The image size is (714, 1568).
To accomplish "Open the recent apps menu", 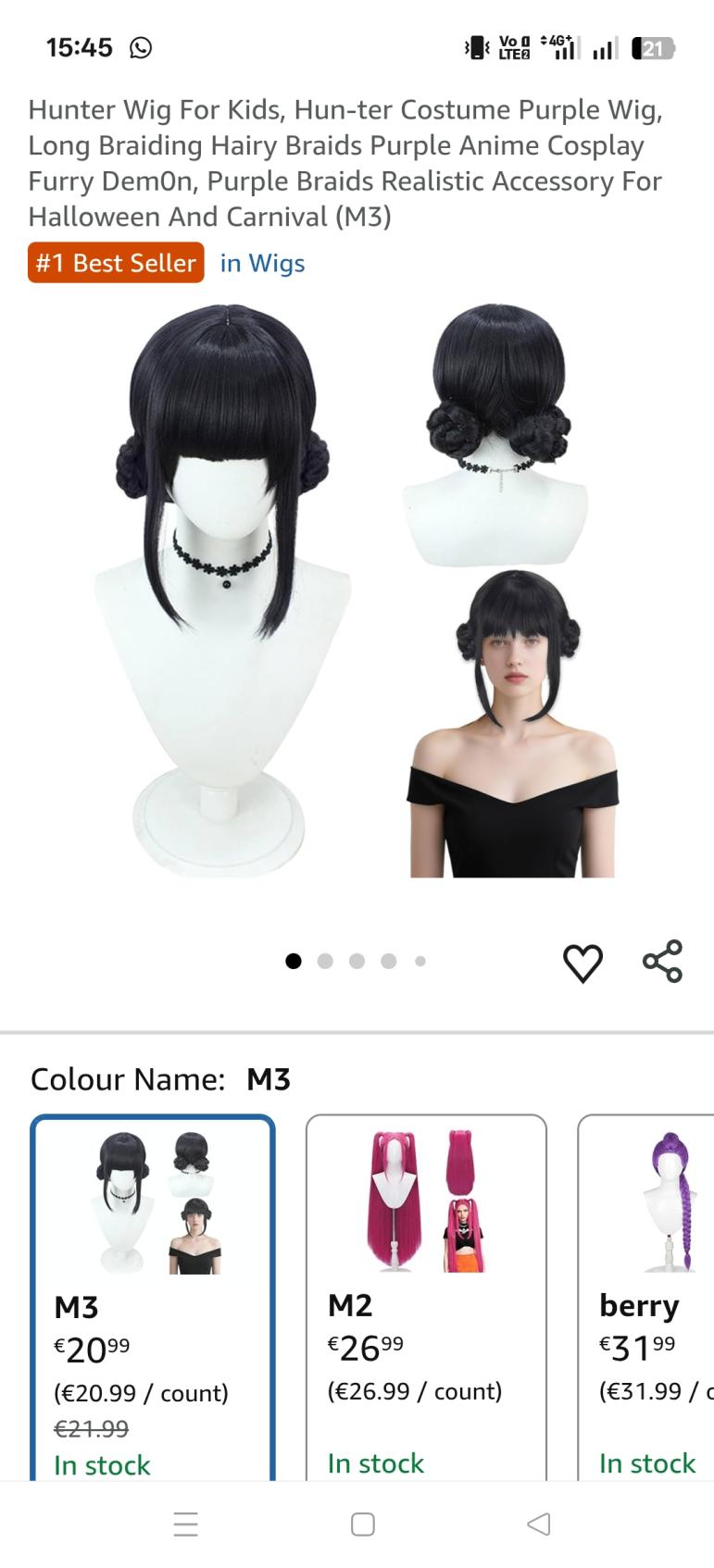I will click(186, 1524).
